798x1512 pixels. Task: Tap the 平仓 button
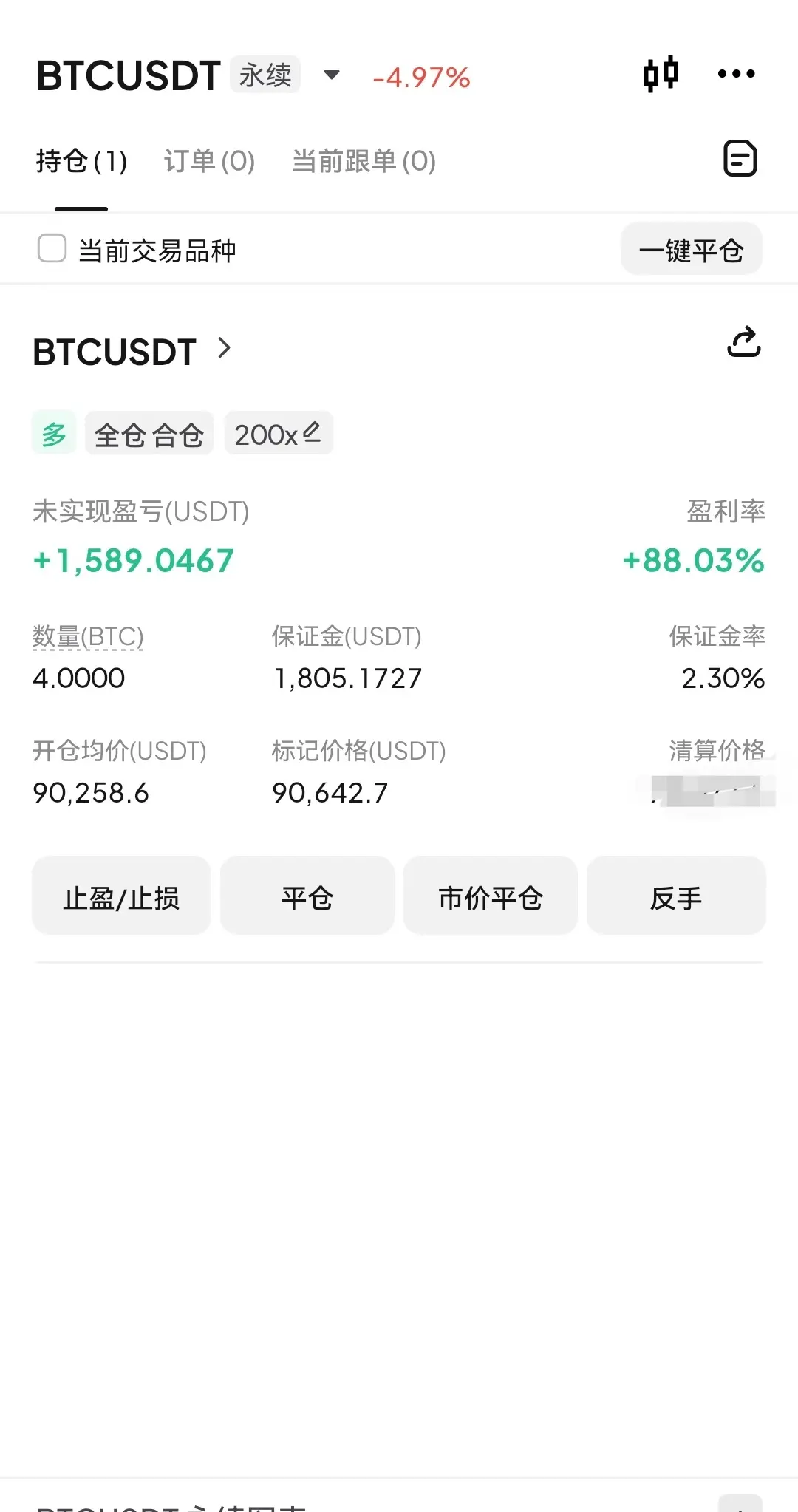307,896
